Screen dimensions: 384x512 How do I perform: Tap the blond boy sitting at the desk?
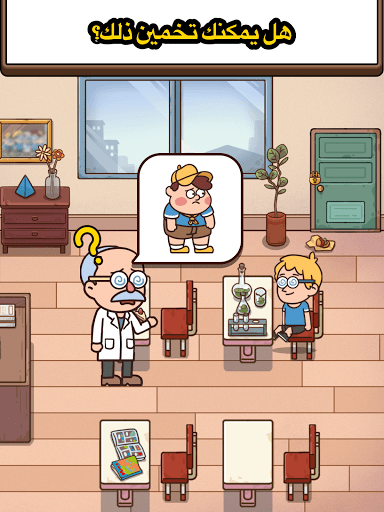point(297,299)
